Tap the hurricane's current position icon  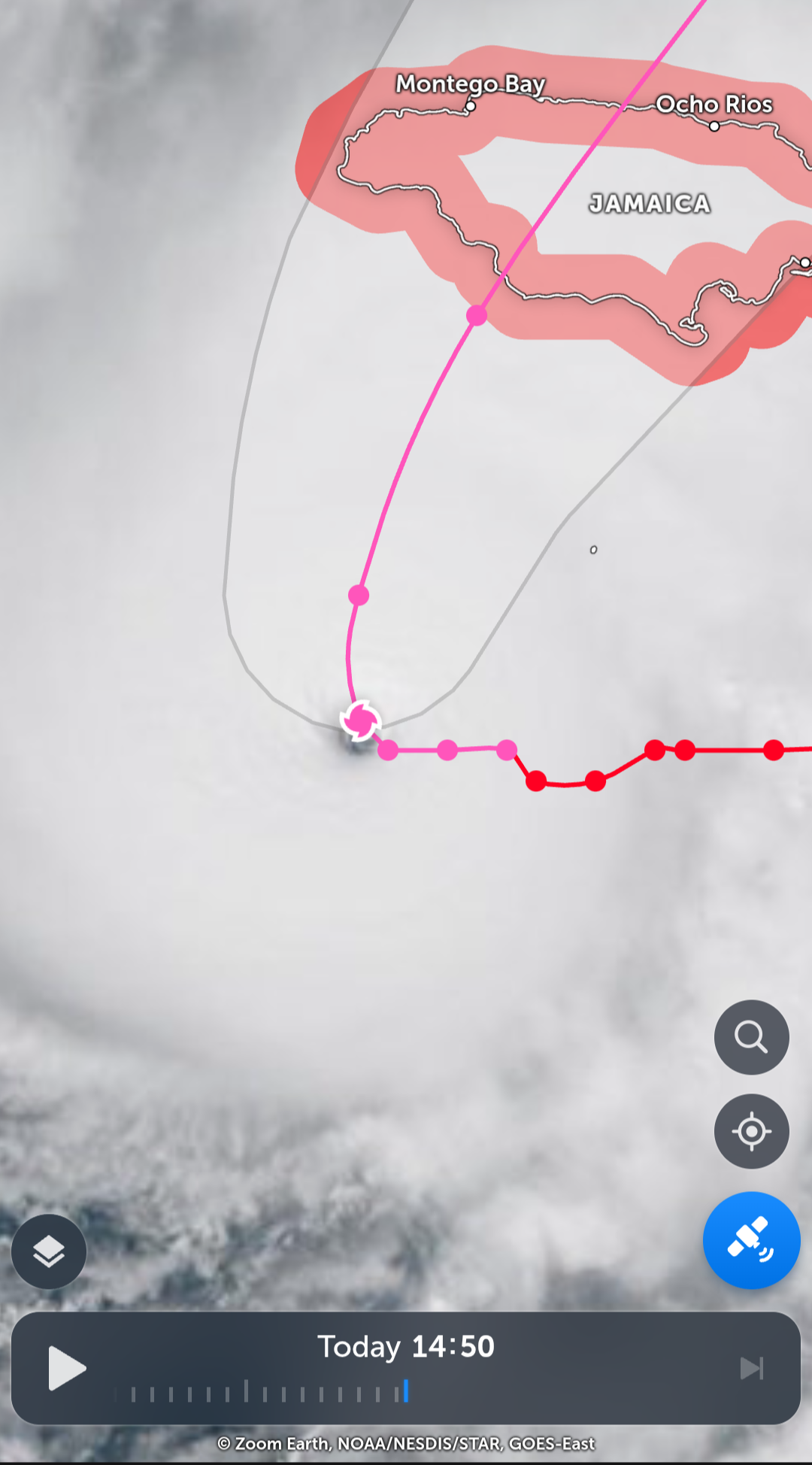[x=361, y=720]
